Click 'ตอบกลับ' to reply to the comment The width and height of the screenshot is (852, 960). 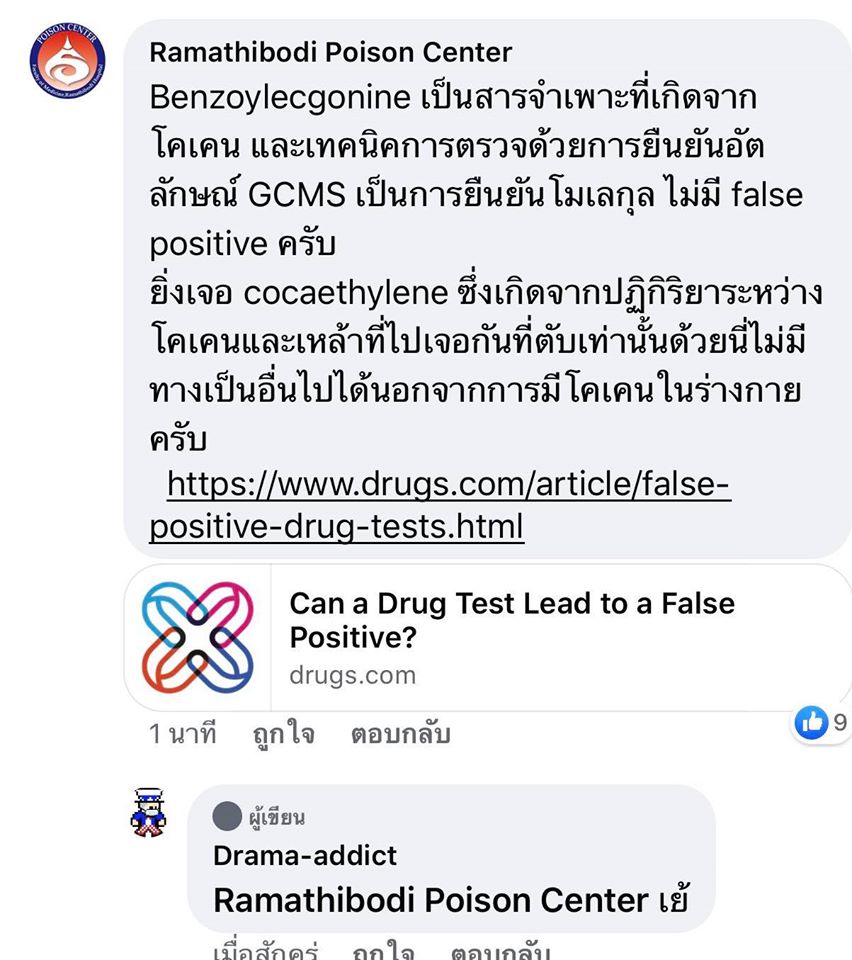[x=401, y=733]
